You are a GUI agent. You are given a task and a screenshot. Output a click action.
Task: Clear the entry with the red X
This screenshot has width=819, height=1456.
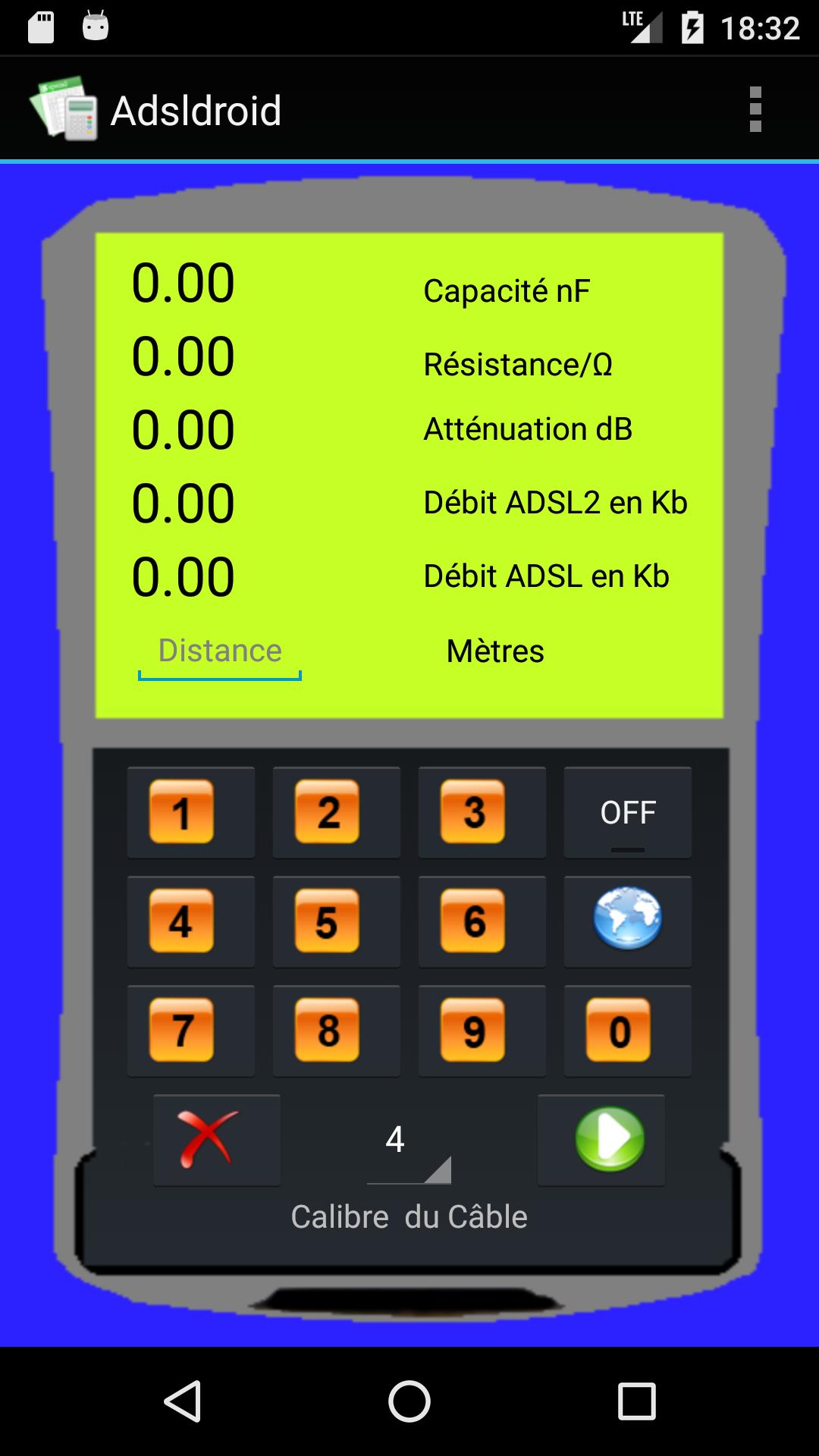tap(216, 1140)
